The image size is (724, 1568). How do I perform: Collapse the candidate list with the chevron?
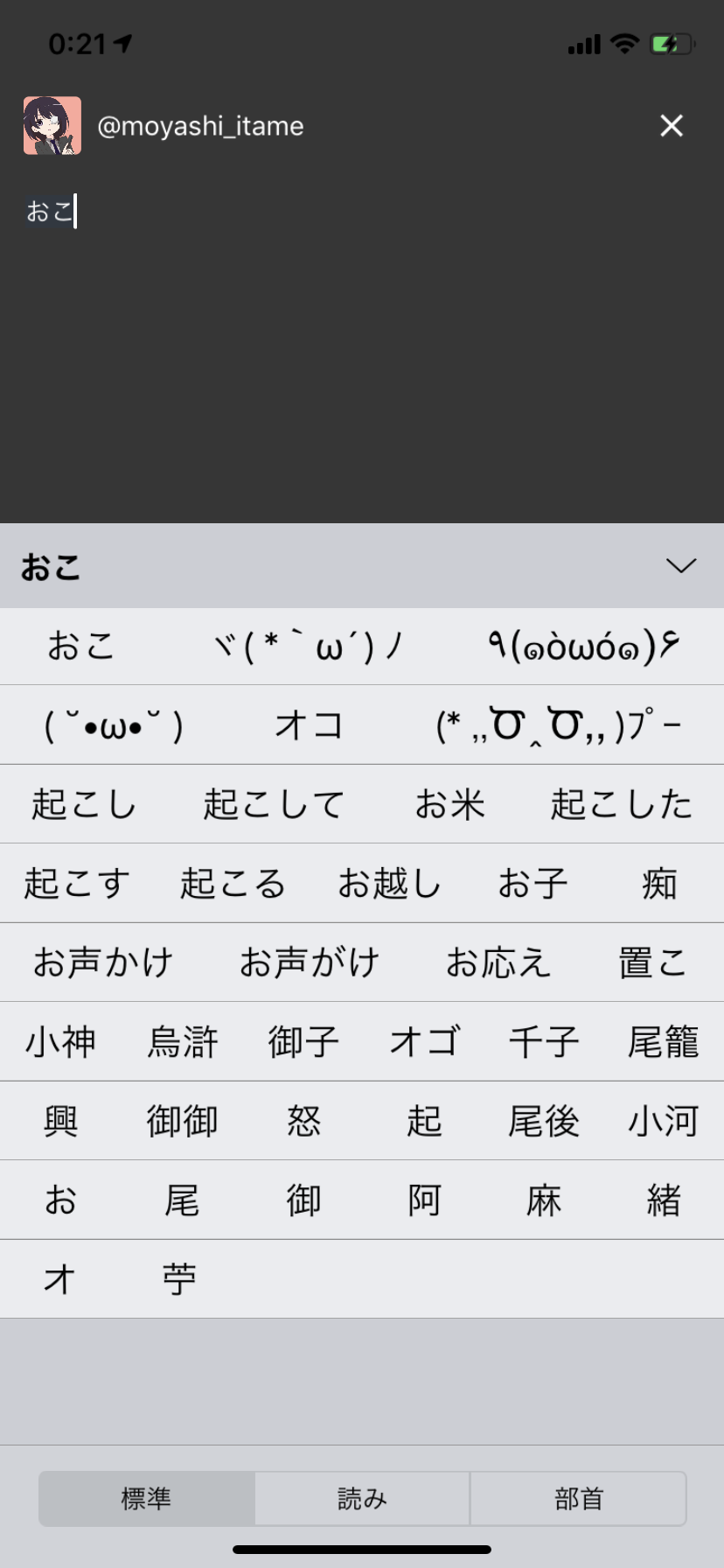(x=681, y=566)
